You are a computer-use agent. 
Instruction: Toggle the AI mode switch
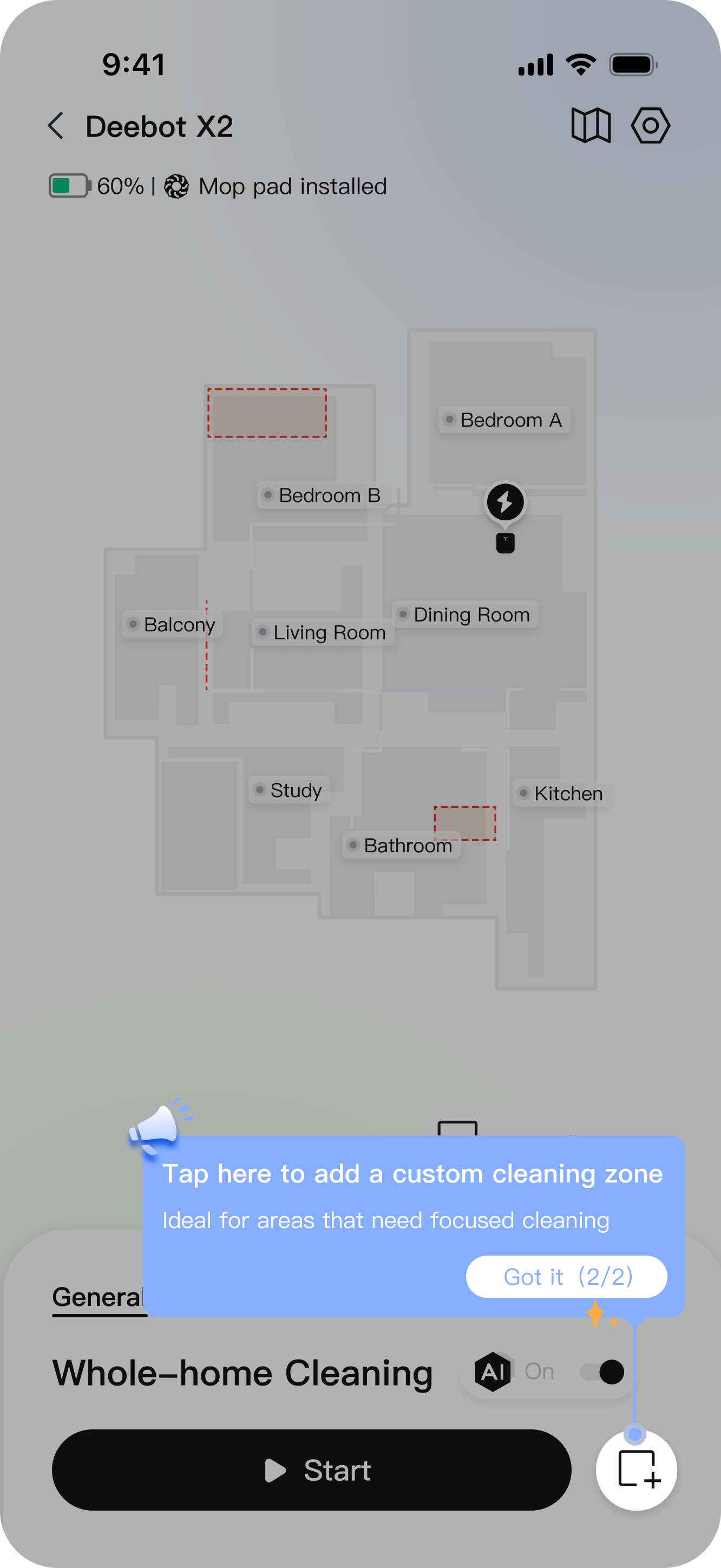pos(602,1371)
